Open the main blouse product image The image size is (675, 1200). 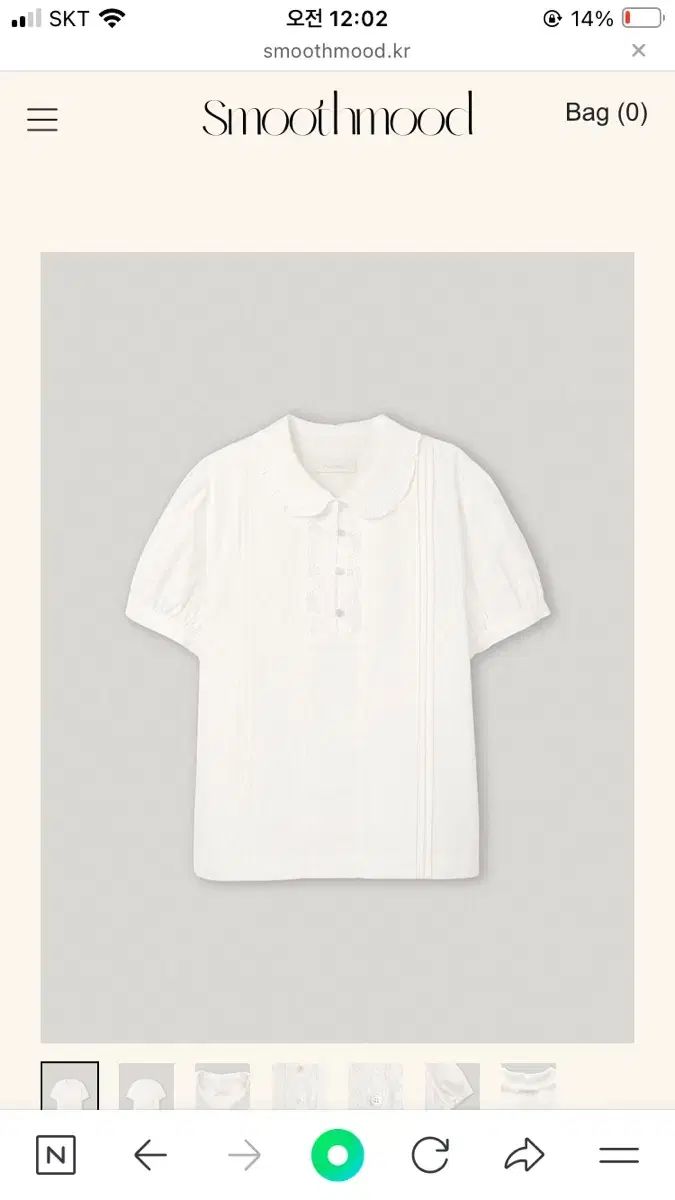click(337, 647)
